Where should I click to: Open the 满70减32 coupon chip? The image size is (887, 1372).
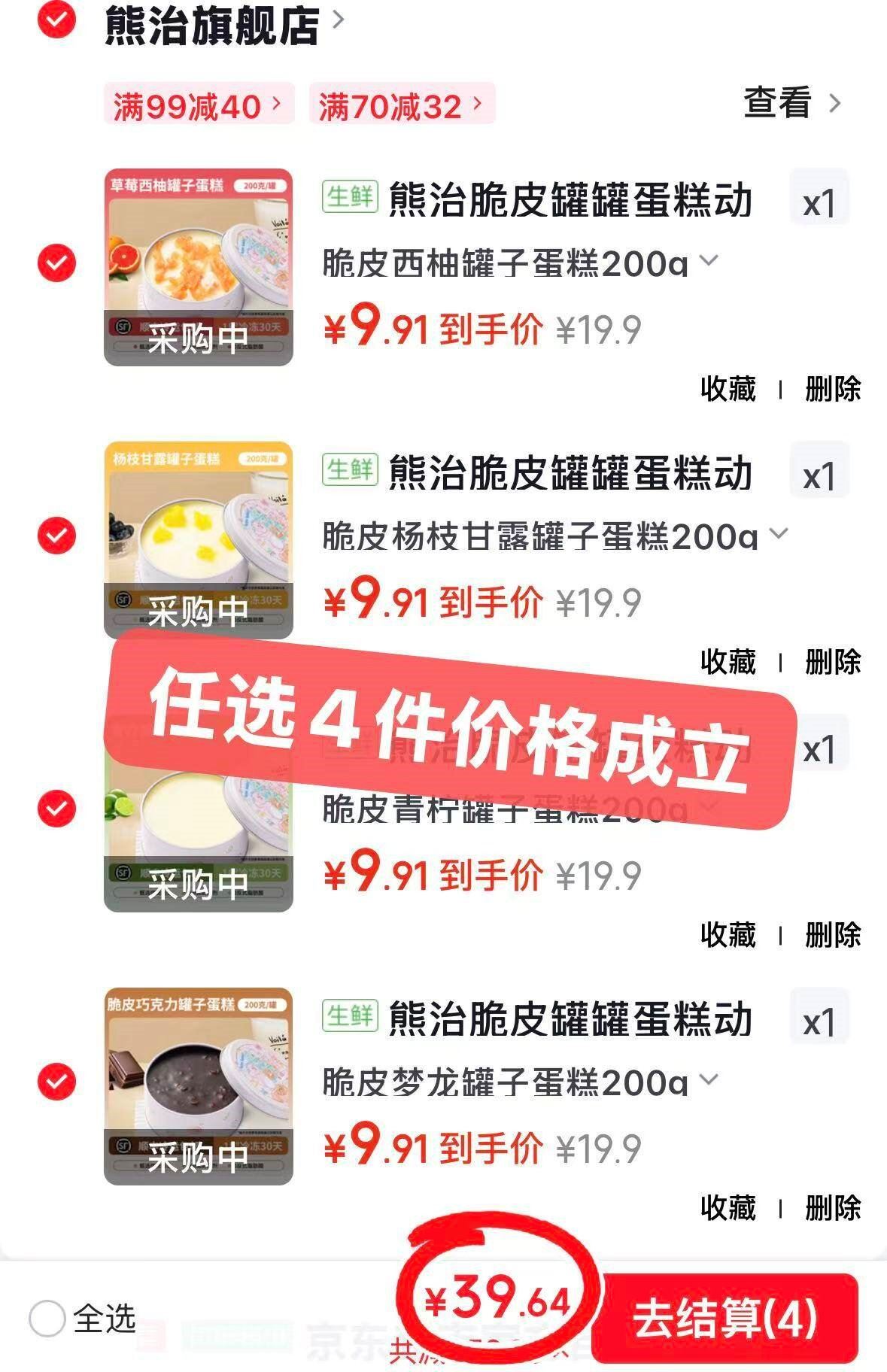[x=401, y=105]
